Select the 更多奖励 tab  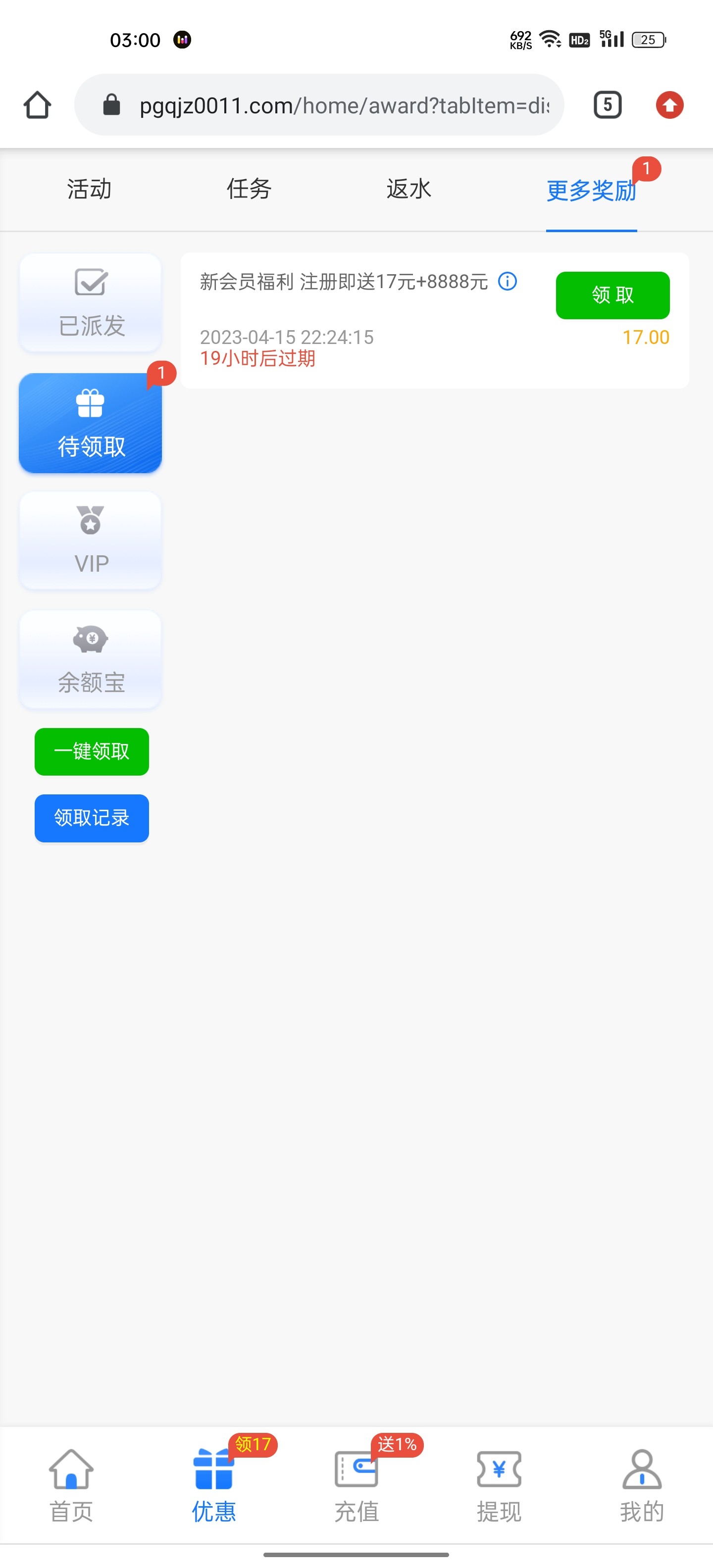[591, 191]
